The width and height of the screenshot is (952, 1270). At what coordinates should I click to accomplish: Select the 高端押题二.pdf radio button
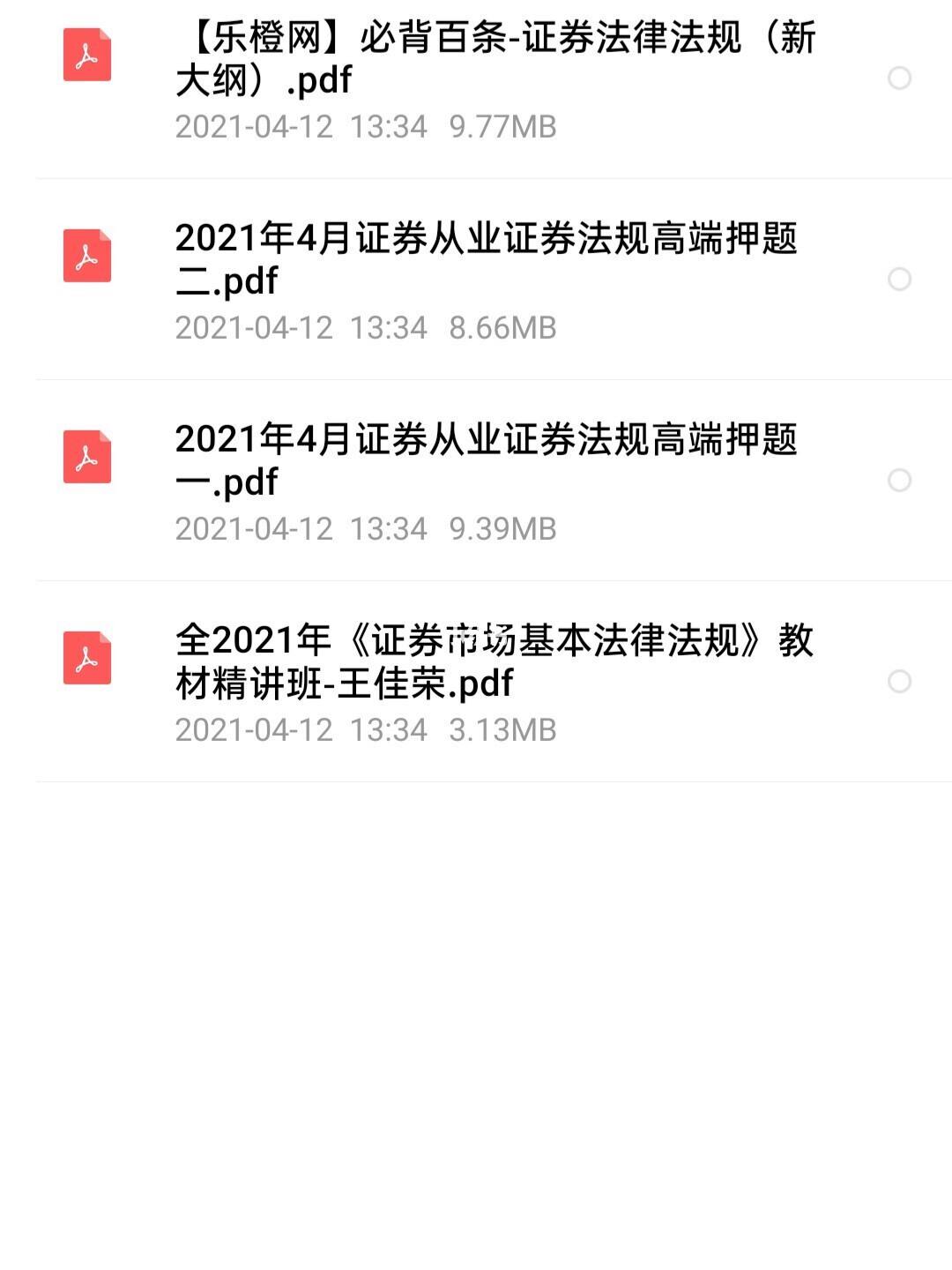[x=899, y=280]
